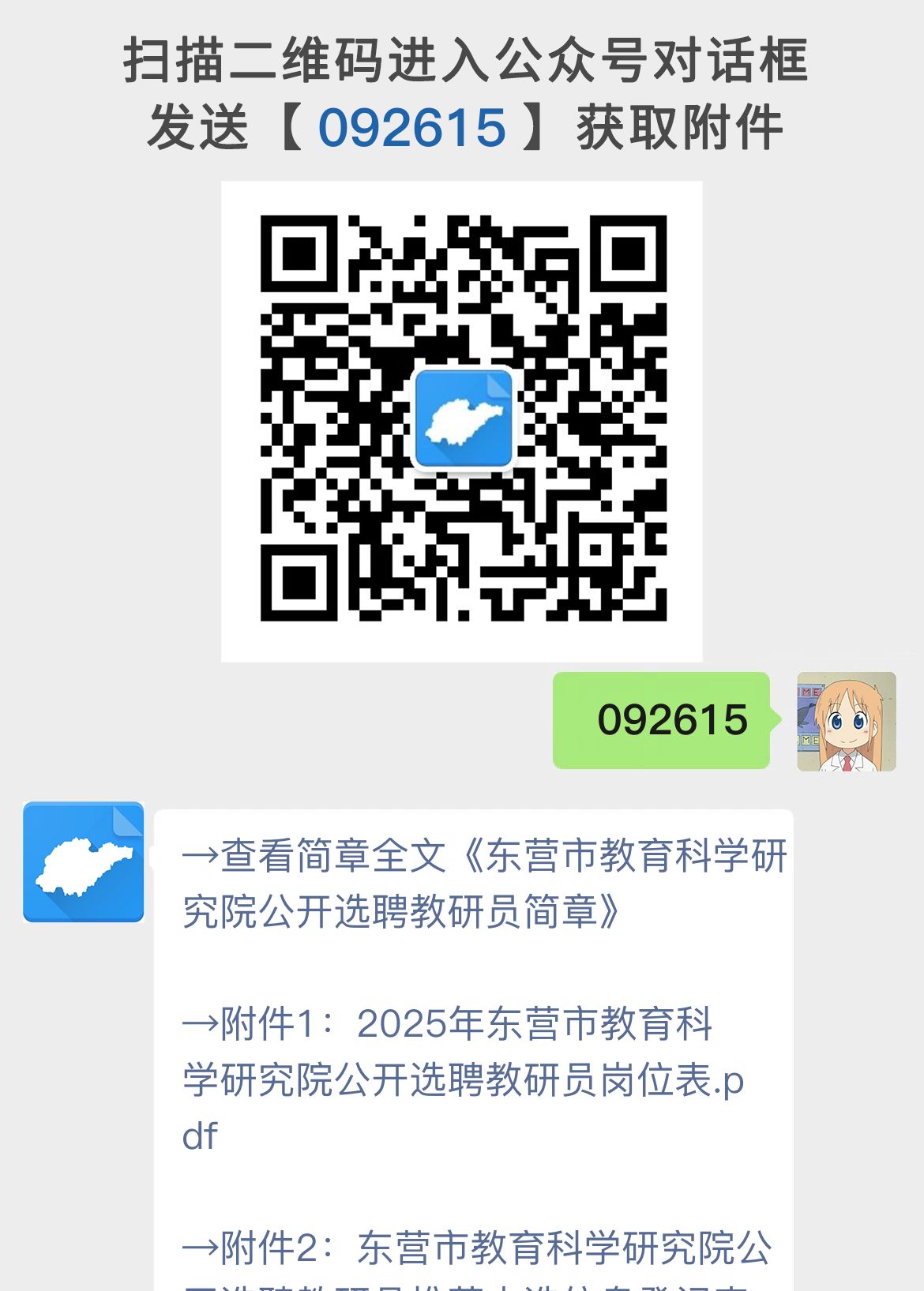Tap the green 092615 message bubble
The image size is (924, 1291).
(x=663, y=721)
